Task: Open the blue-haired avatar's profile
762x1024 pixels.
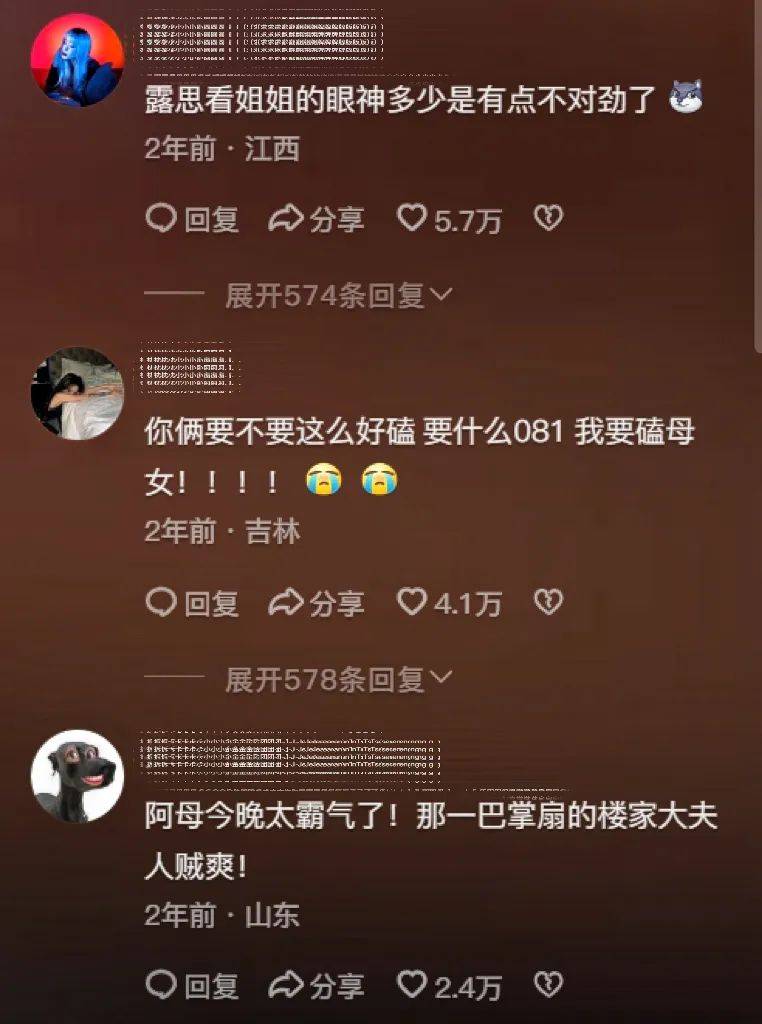Action: click(x=78, y=59)
